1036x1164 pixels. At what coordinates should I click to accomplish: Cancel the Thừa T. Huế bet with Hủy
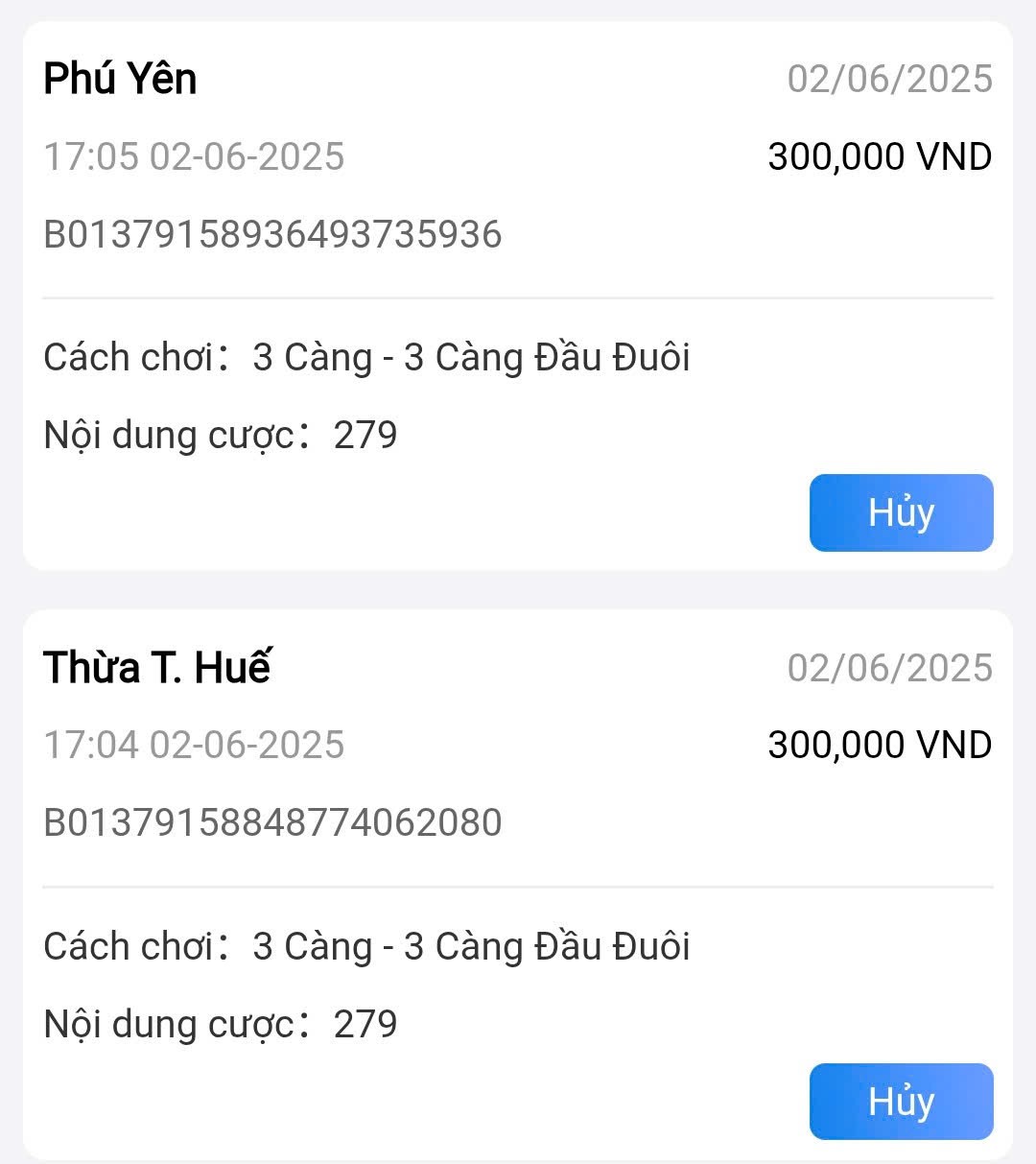point(901,1101)
